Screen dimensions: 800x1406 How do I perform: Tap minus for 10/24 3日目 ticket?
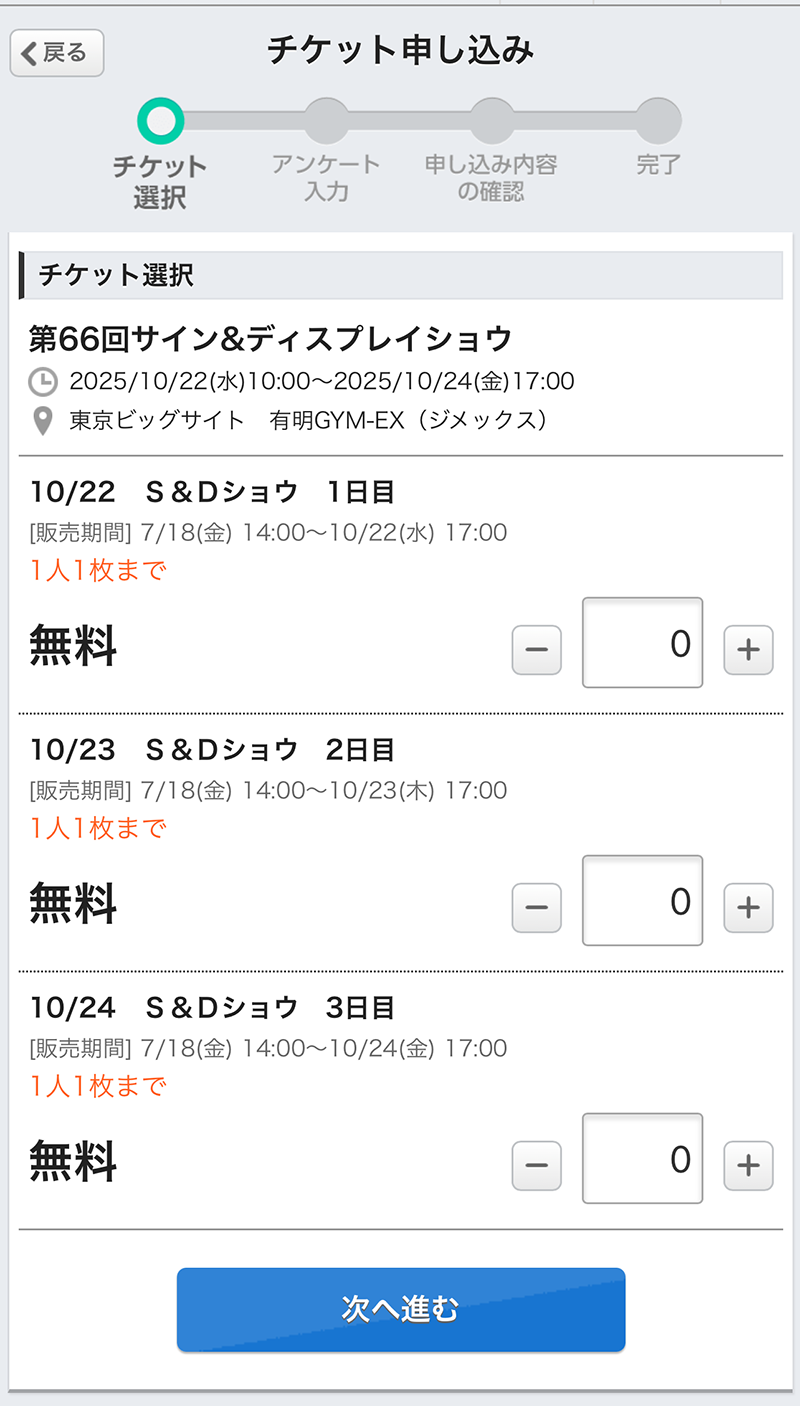coord(537,1166)
